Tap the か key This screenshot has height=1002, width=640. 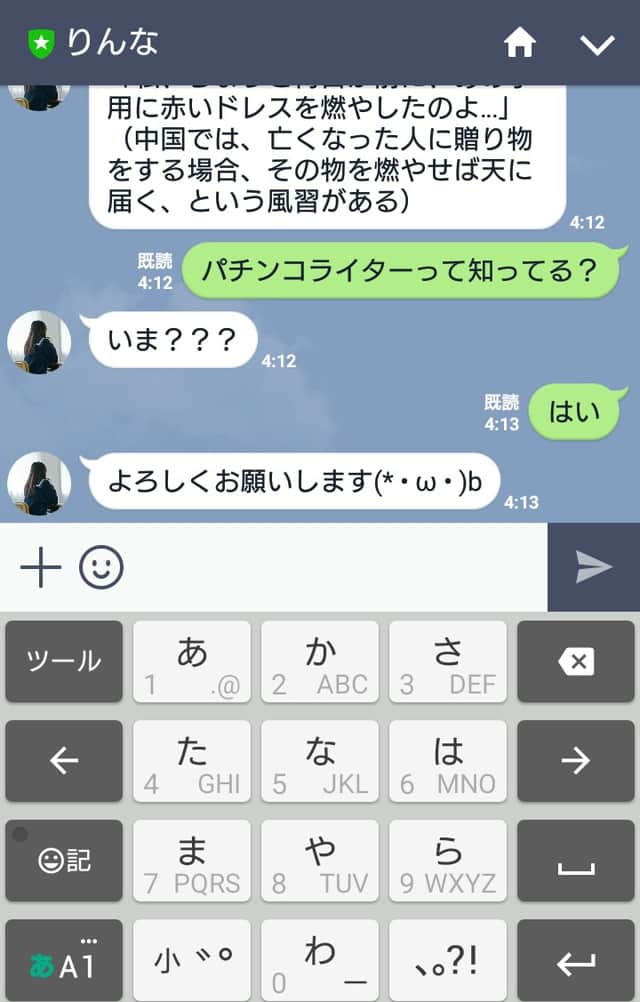(320, 661)
